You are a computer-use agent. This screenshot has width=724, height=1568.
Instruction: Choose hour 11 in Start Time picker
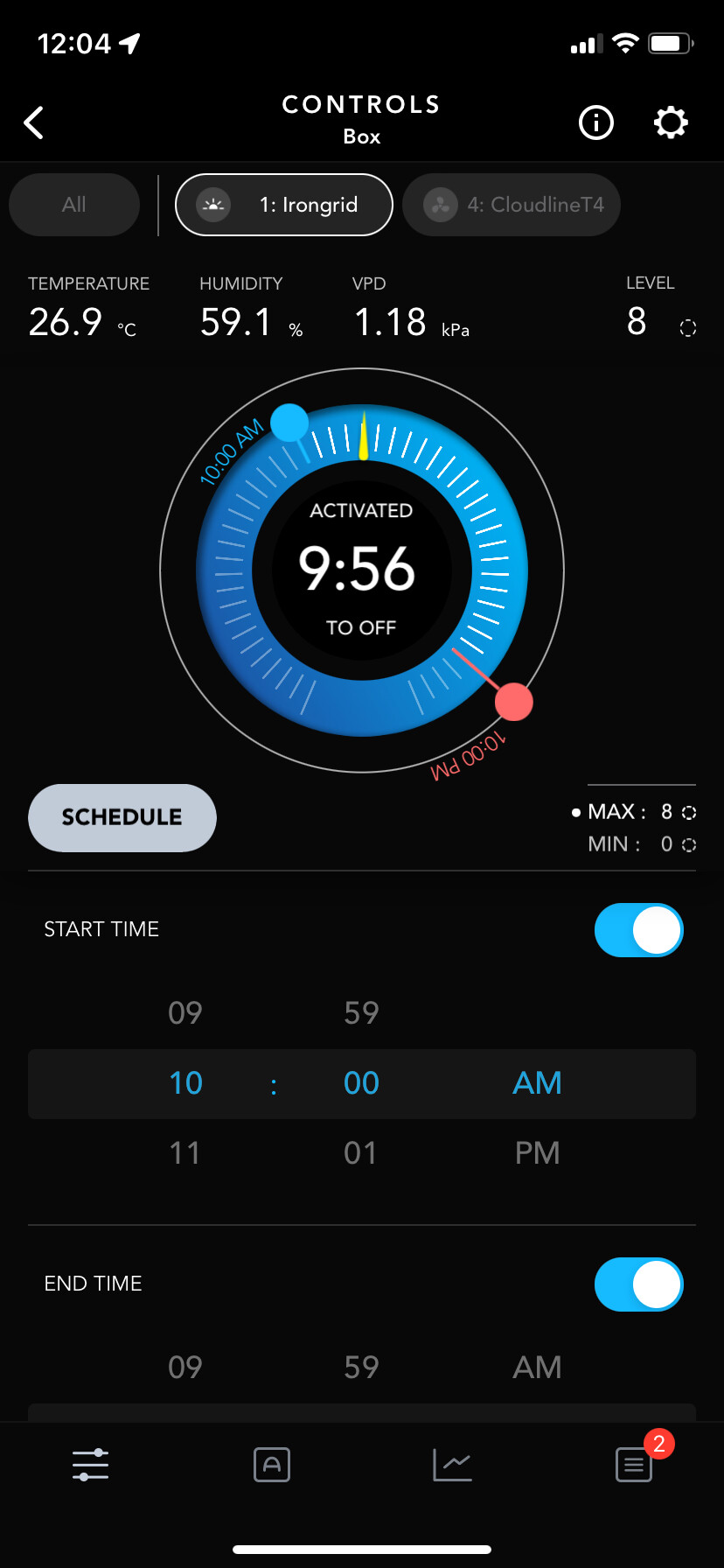(185, 1152)
